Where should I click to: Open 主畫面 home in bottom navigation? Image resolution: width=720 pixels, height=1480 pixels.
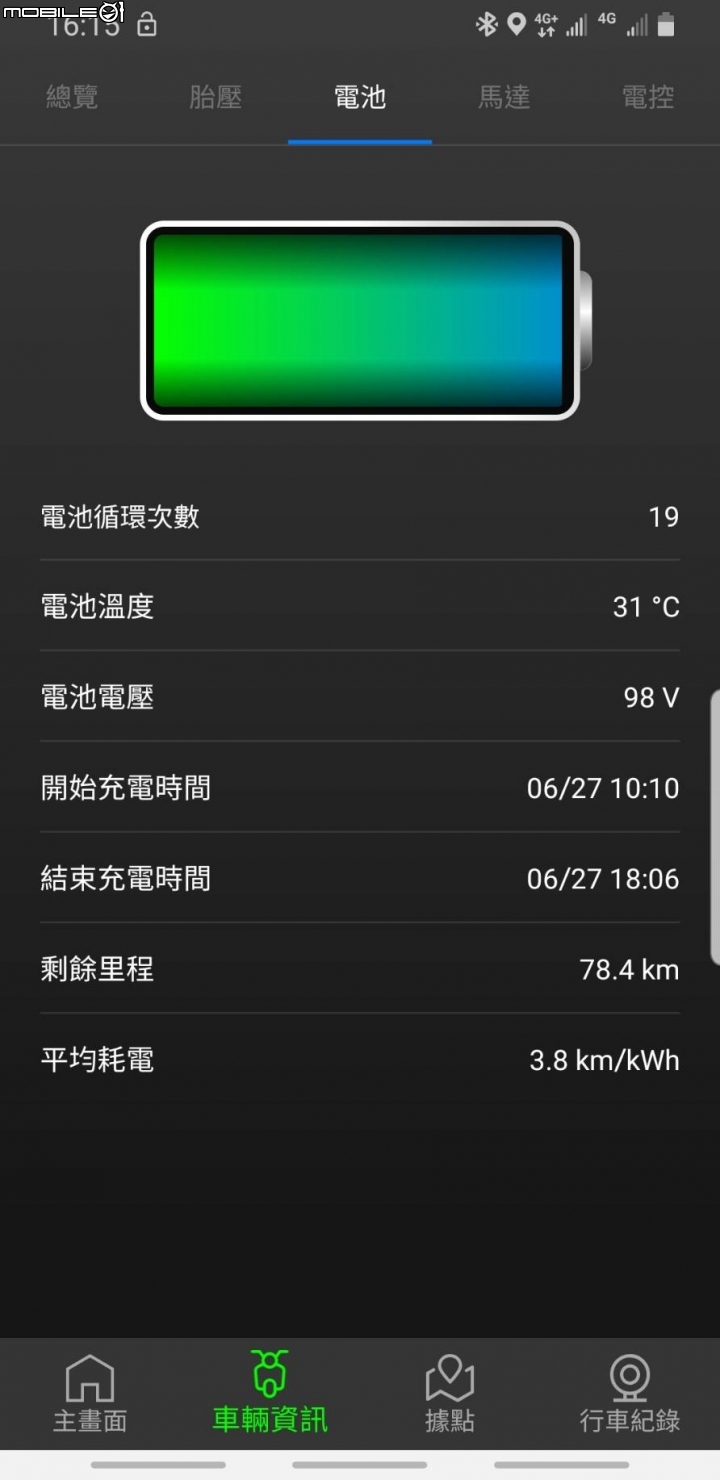click(90, 1393)
